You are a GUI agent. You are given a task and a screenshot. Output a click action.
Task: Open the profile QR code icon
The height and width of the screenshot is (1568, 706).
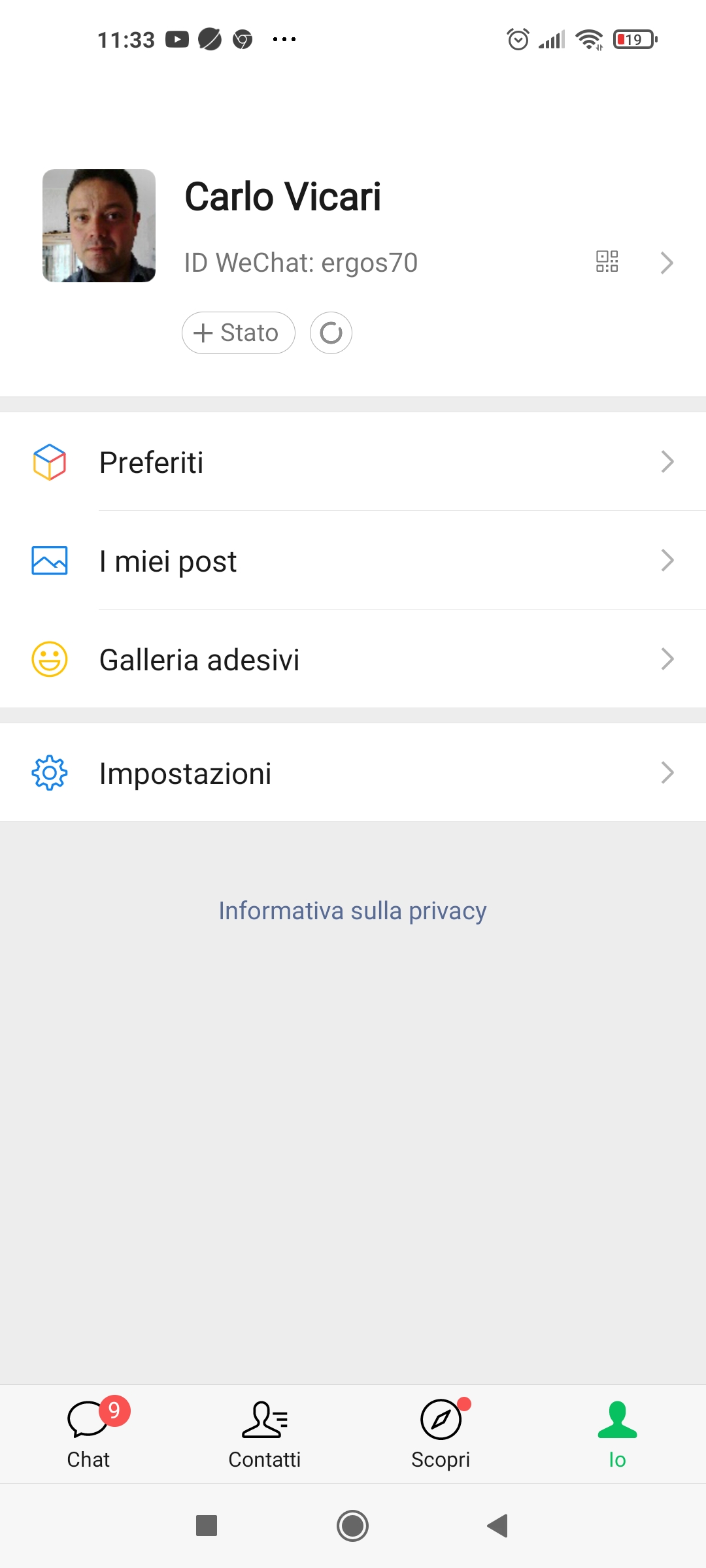(607, 261)
